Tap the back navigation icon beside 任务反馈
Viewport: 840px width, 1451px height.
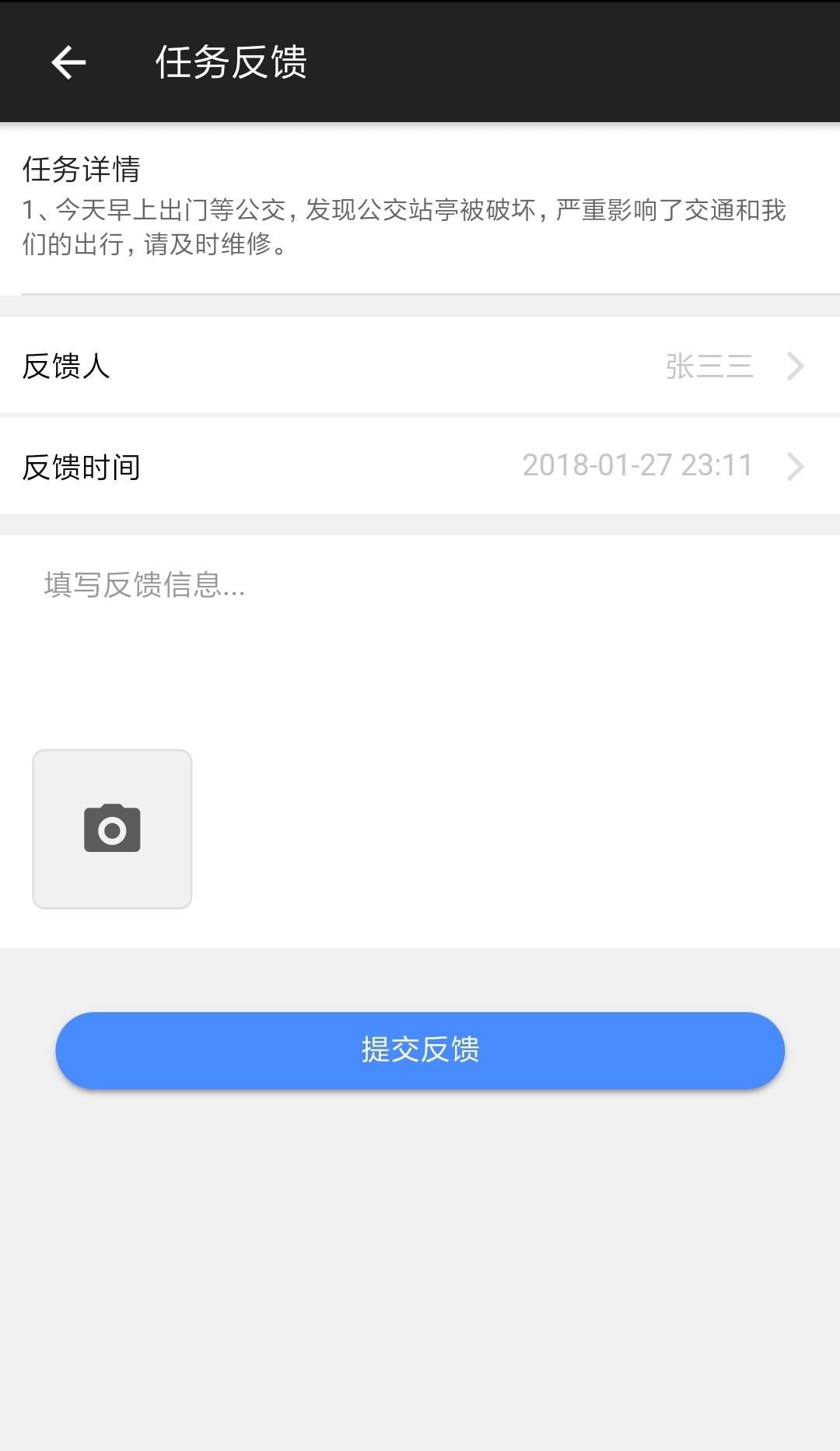tap(68, 62)
